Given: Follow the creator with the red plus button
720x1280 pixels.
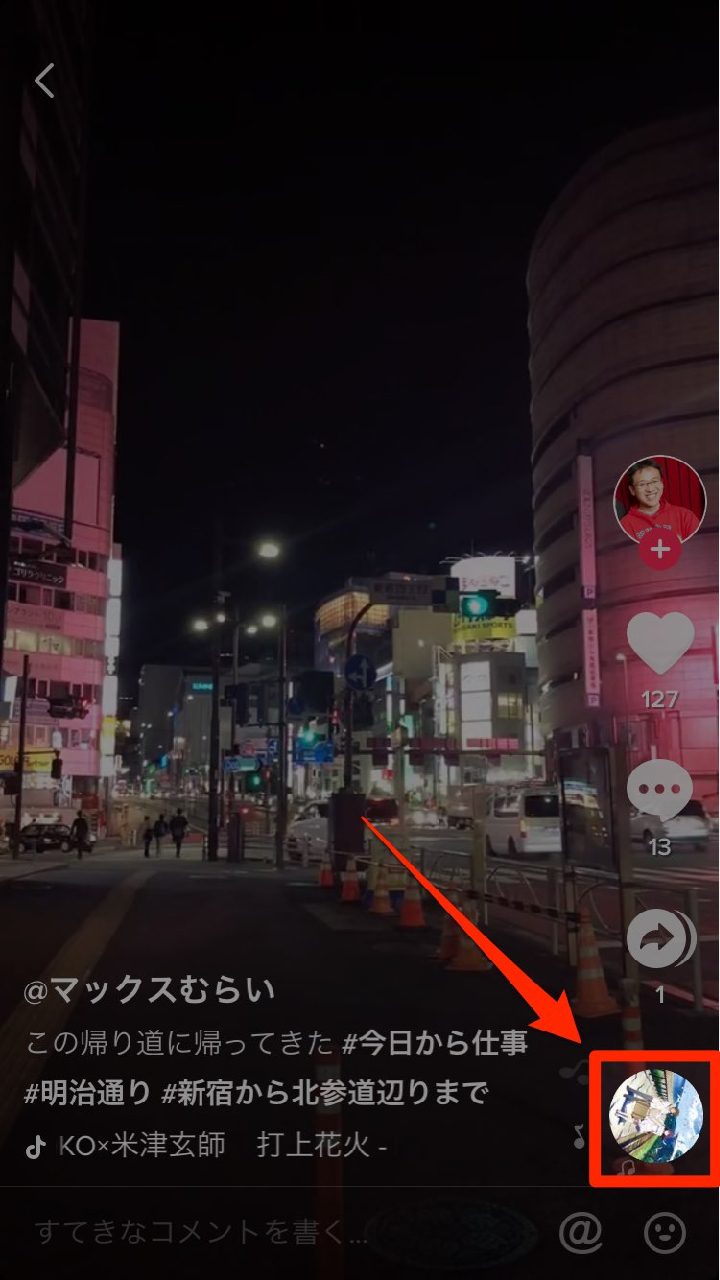Looking at the screenshot, I should click(659, 549).
